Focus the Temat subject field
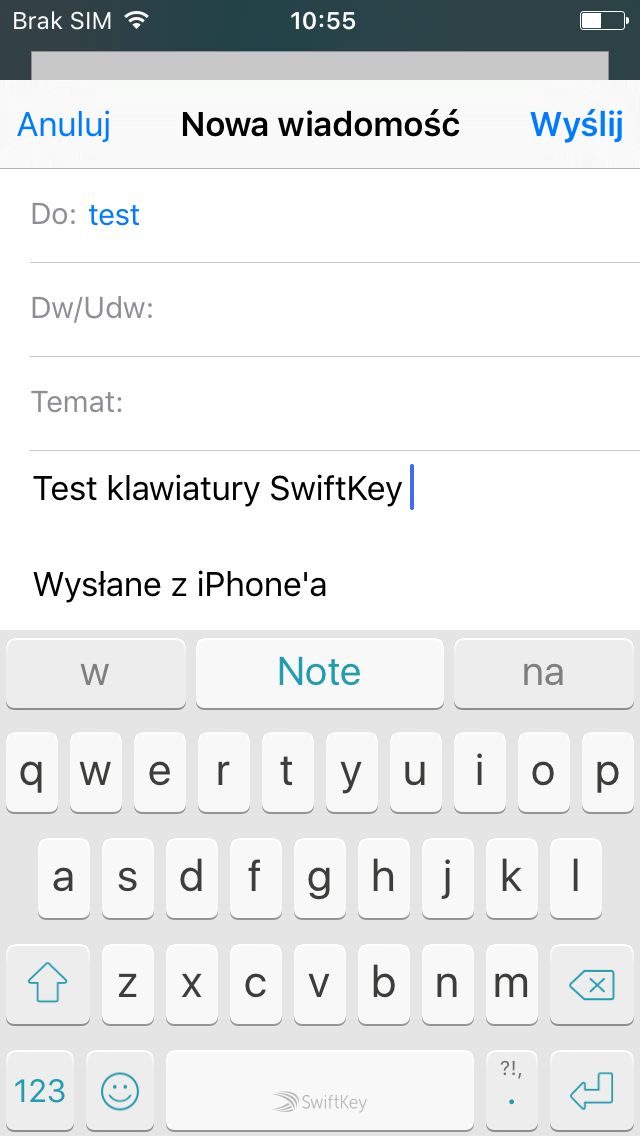 coord(335,403)
